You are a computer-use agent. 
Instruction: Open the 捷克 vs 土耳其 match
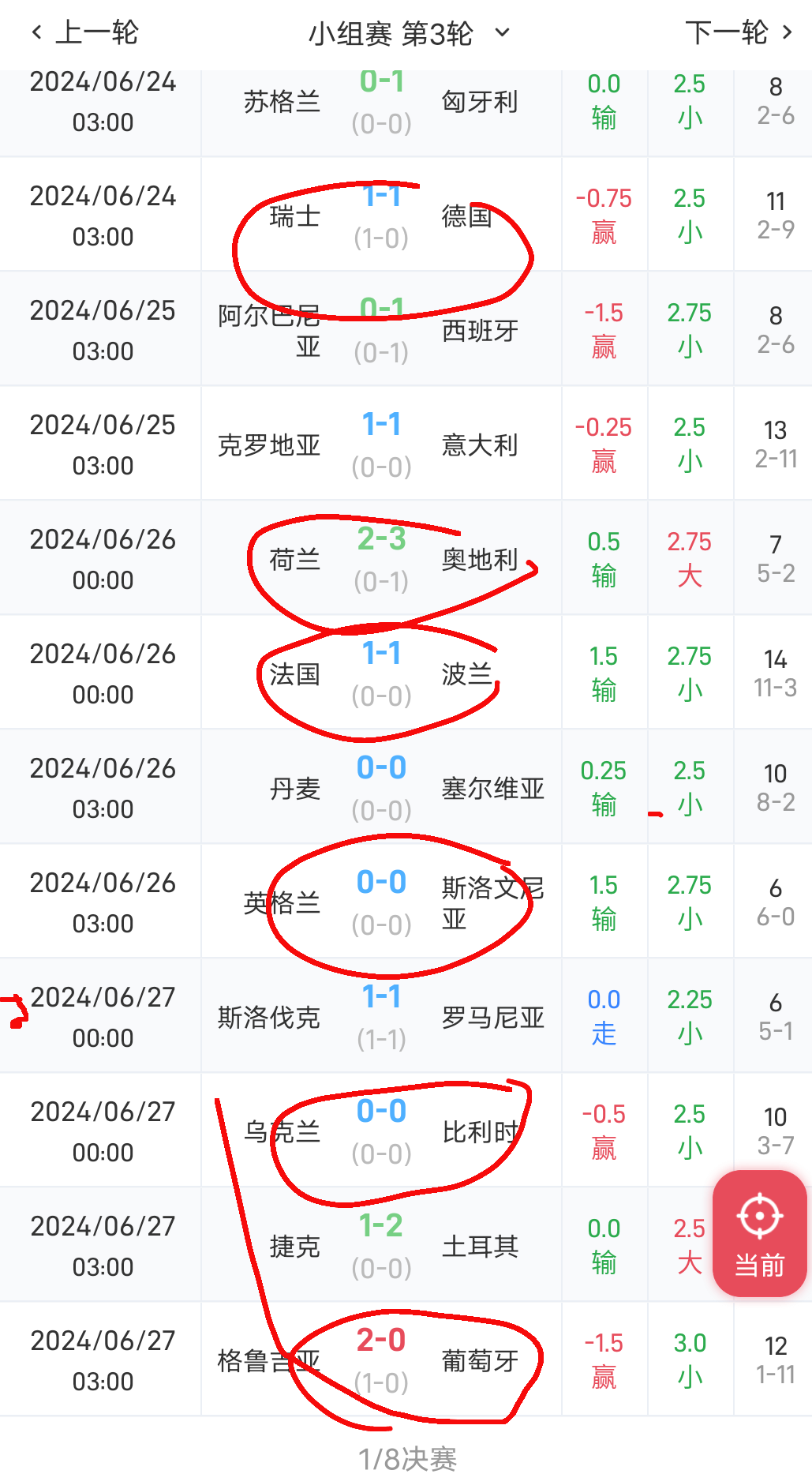click(381, 1245)
